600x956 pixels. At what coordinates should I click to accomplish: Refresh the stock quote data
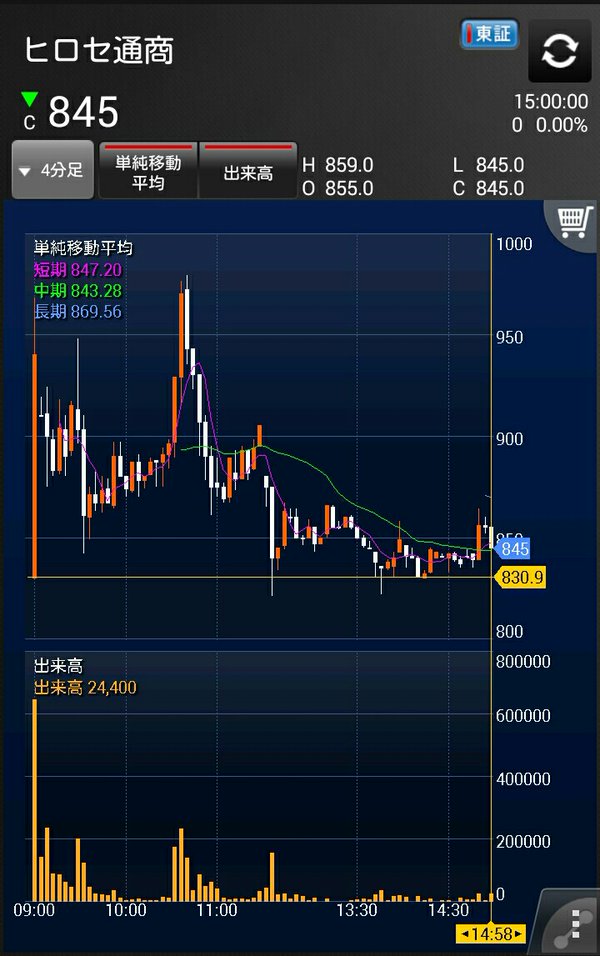click(559, 52)
